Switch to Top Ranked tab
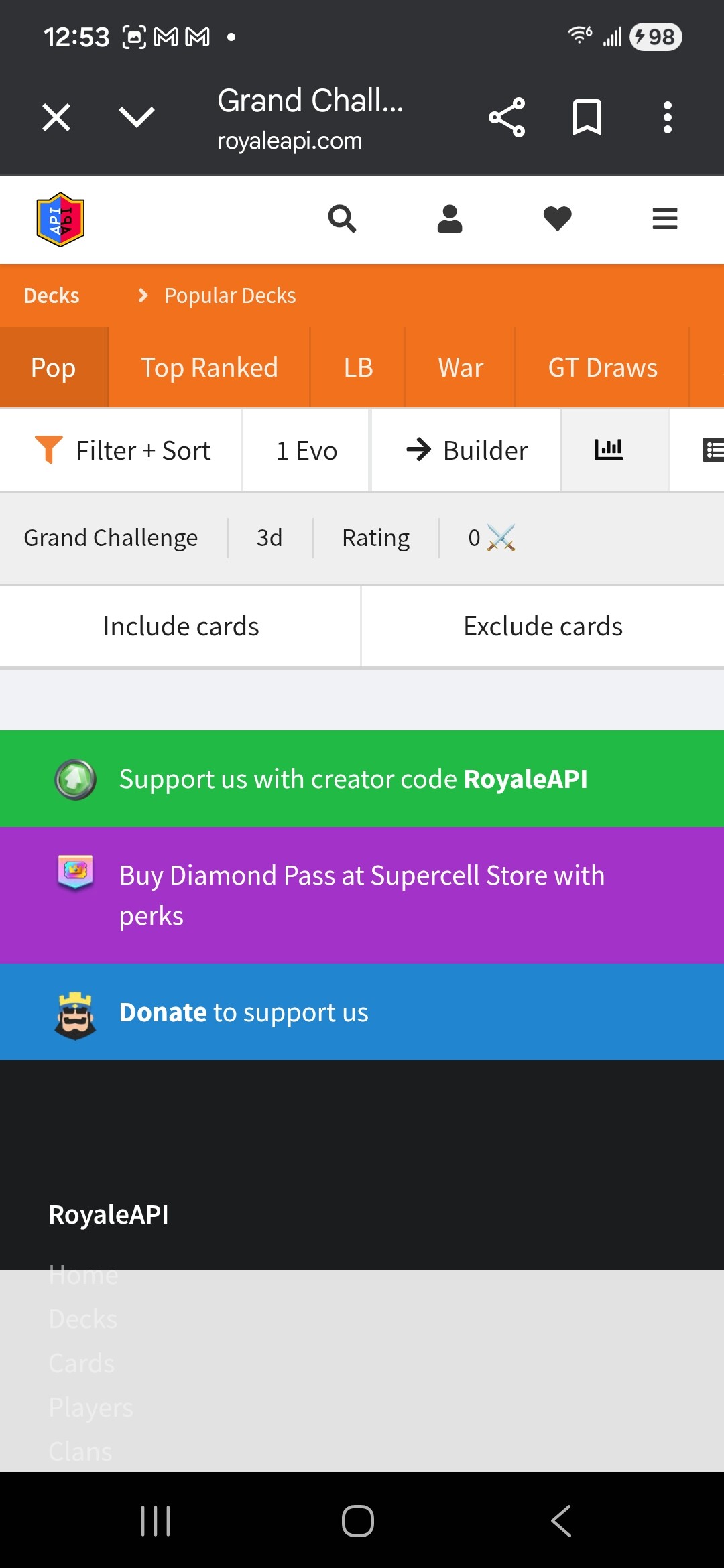This screenshot has width=724, height=1568. 209,368
